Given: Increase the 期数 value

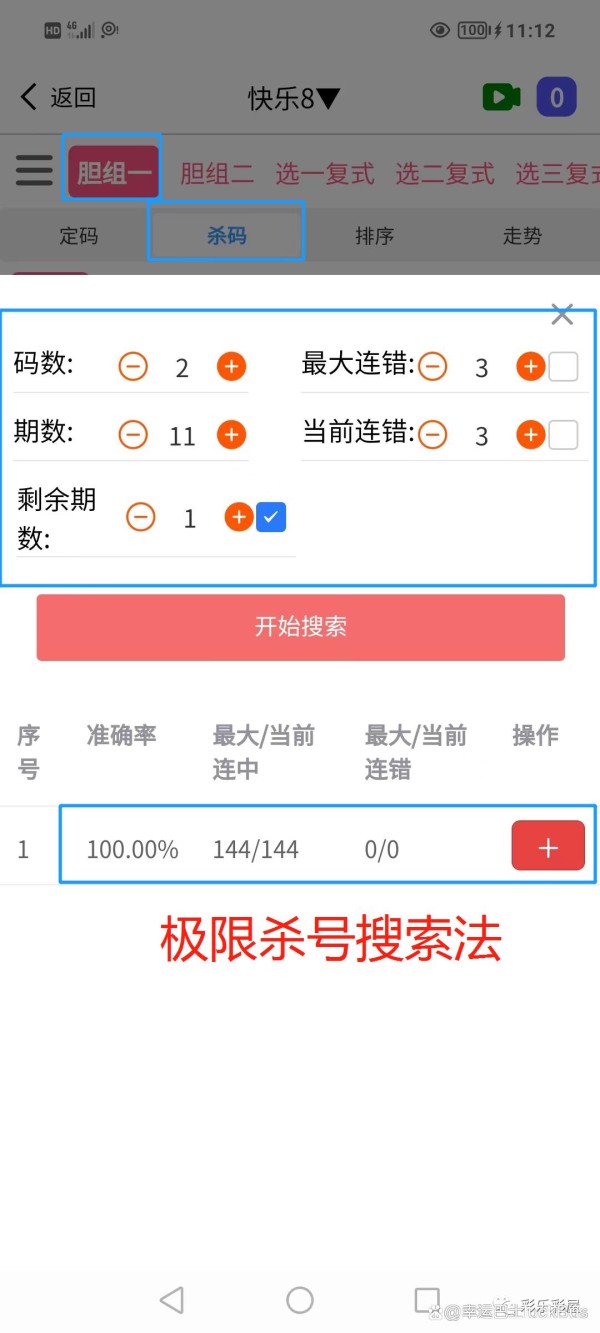Looking at the screenshot, I should [x=231, y=434].
